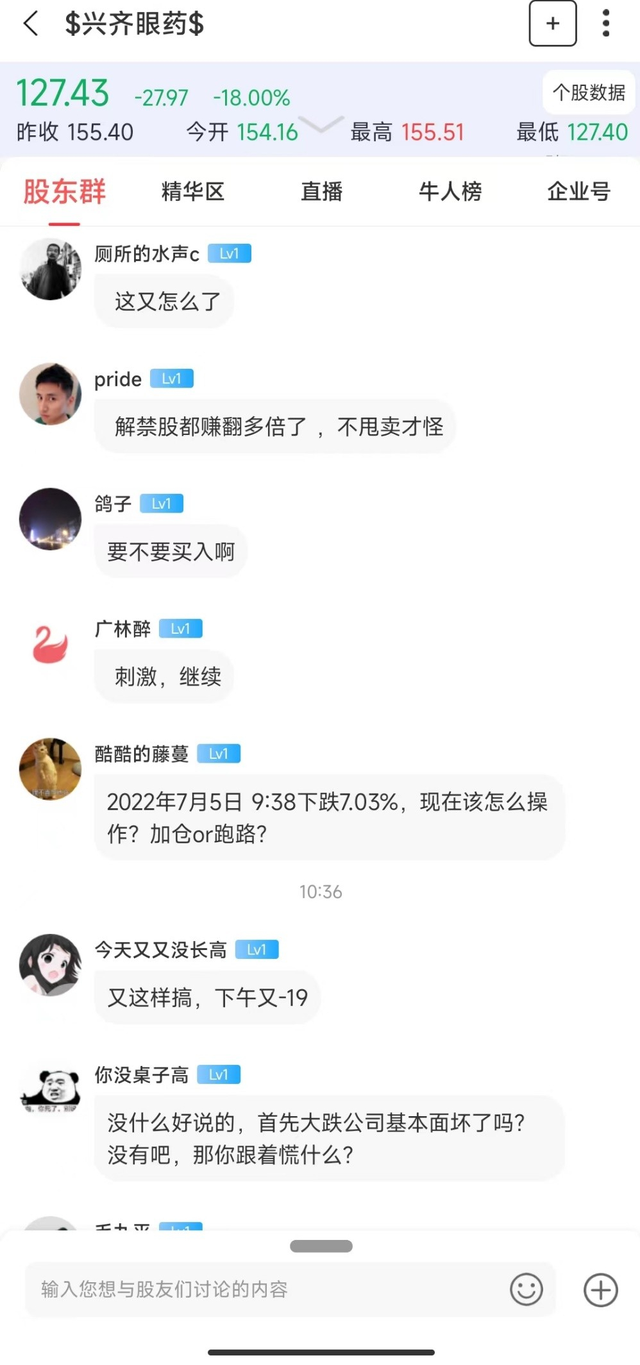Select the 企业号 tab
This screenshot has height=1365, width=640.
click(578, 192)
